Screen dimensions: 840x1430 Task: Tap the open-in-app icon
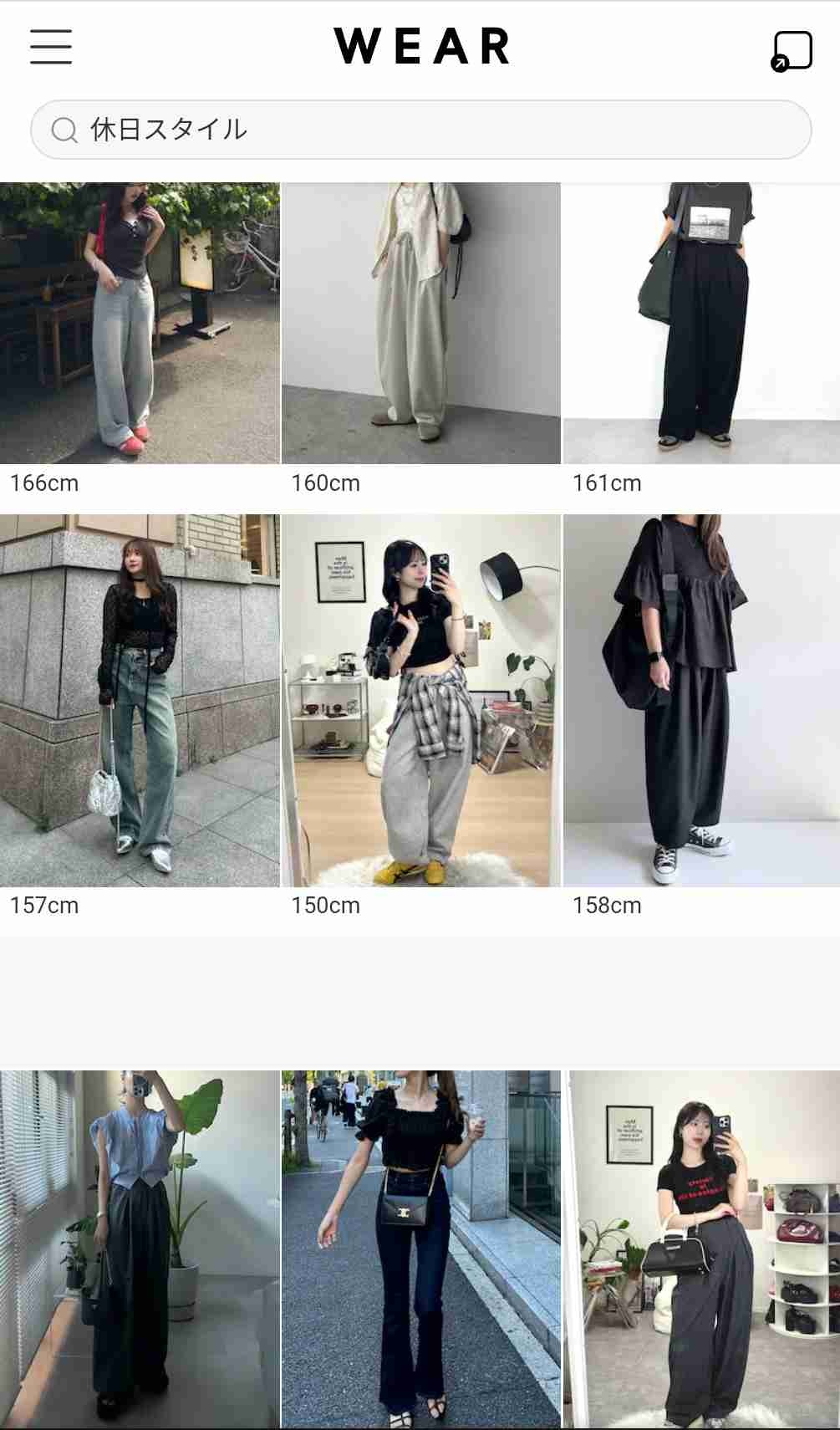click(x=791, y=51)
